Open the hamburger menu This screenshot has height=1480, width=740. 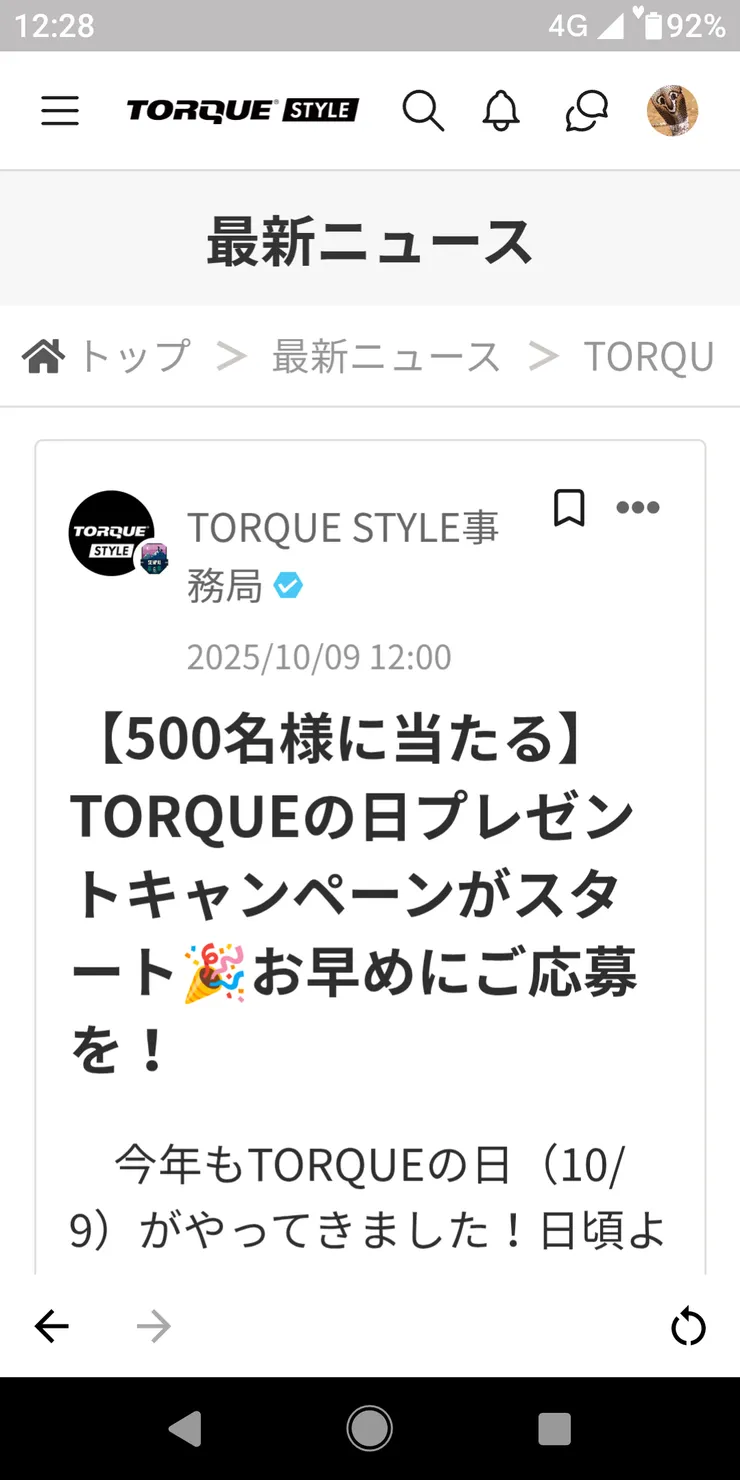click(x=60, y=111)
